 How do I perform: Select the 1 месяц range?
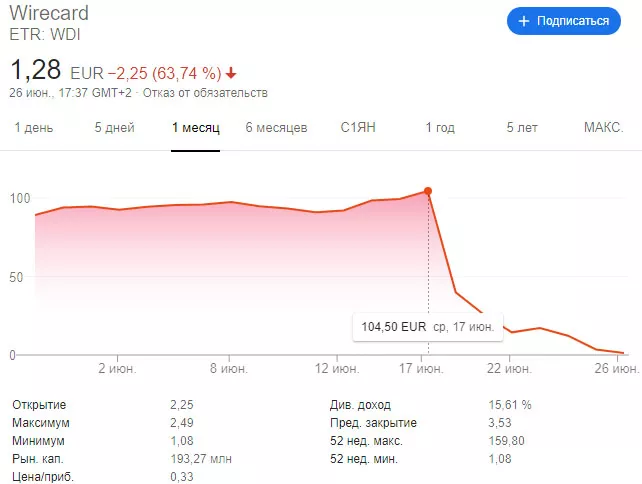pos(195,128)
